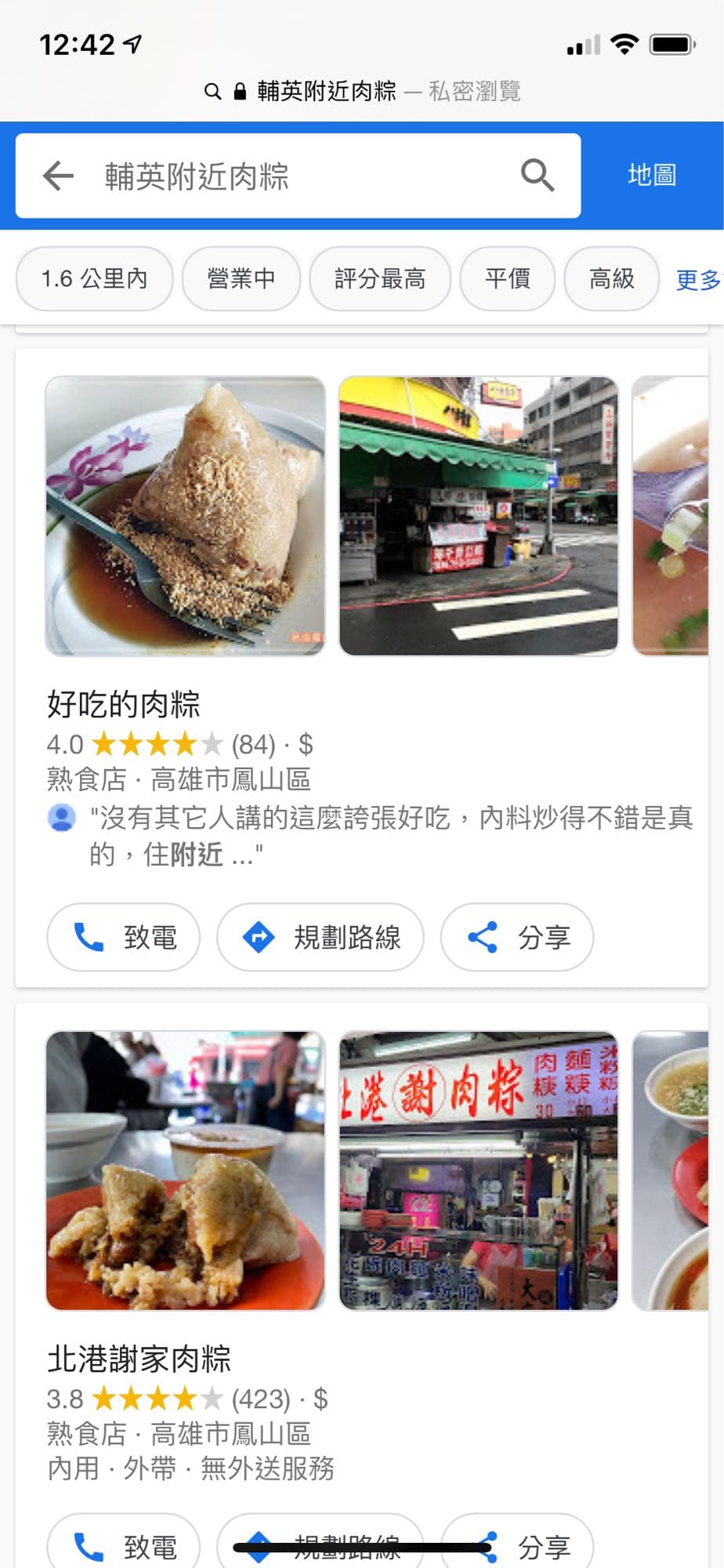Enable the 平價 price filter
Image resolution: width=724 pixels, height=1568 pixels.
[507, 278]
